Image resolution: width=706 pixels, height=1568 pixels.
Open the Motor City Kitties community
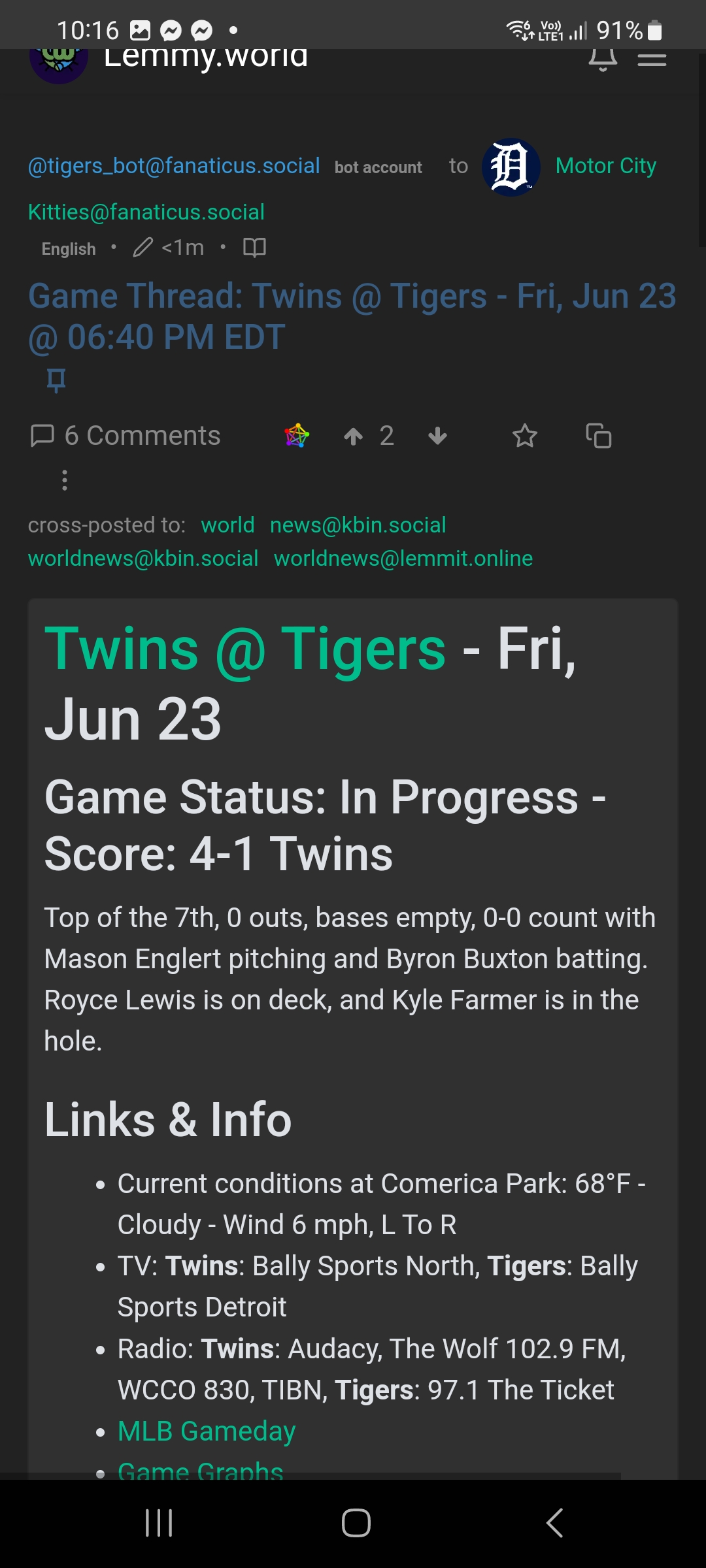click(605, 166)
